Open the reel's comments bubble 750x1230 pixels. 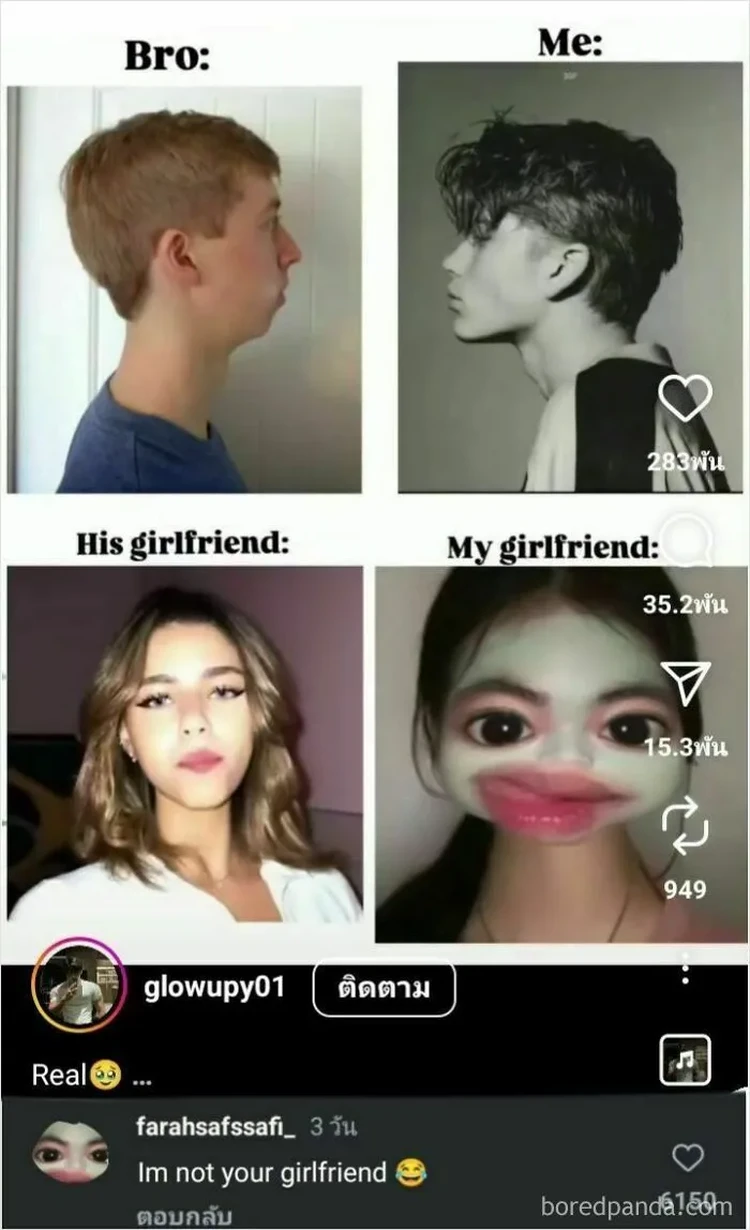click(x=686, y=546)
